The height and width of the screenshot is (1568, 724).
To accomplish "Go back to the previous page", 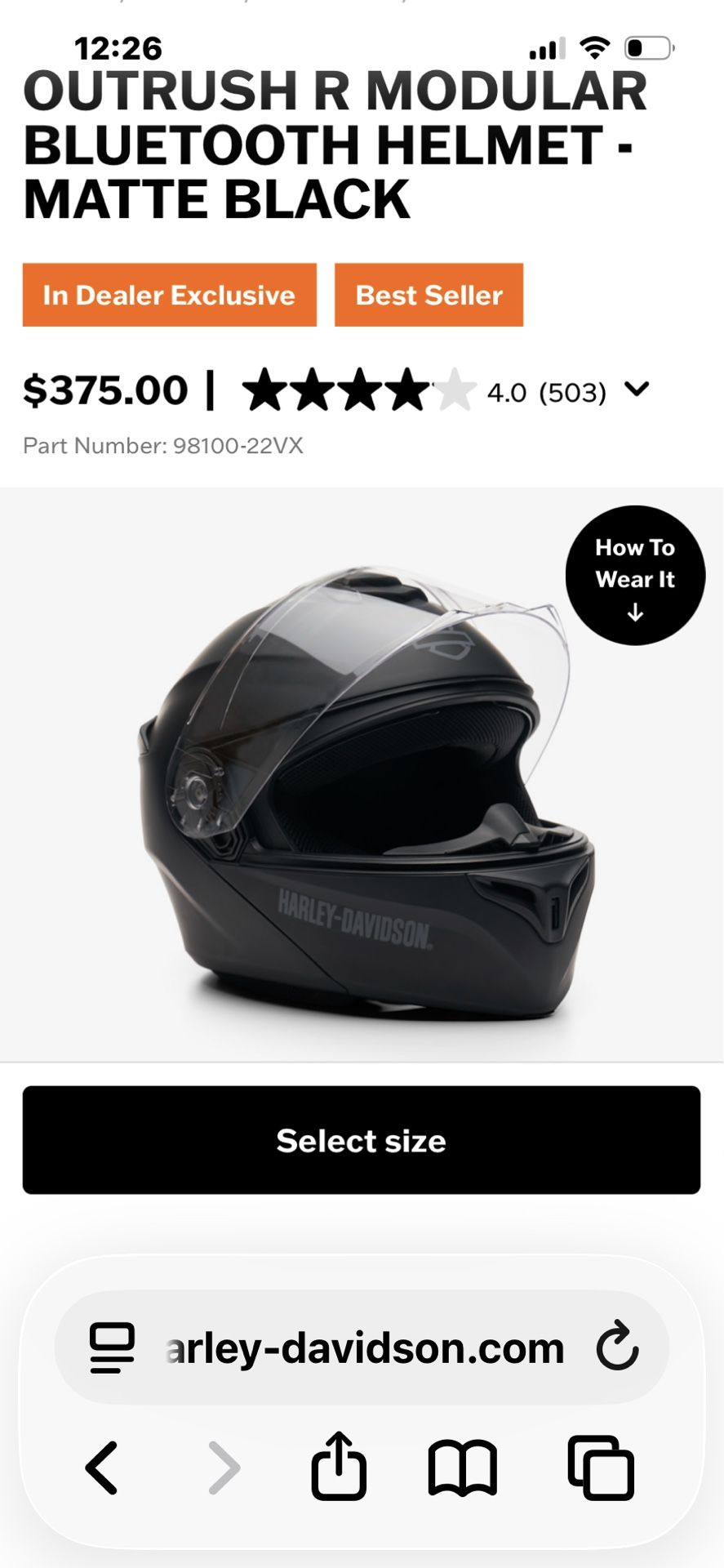I will [x=102, y=1468].
